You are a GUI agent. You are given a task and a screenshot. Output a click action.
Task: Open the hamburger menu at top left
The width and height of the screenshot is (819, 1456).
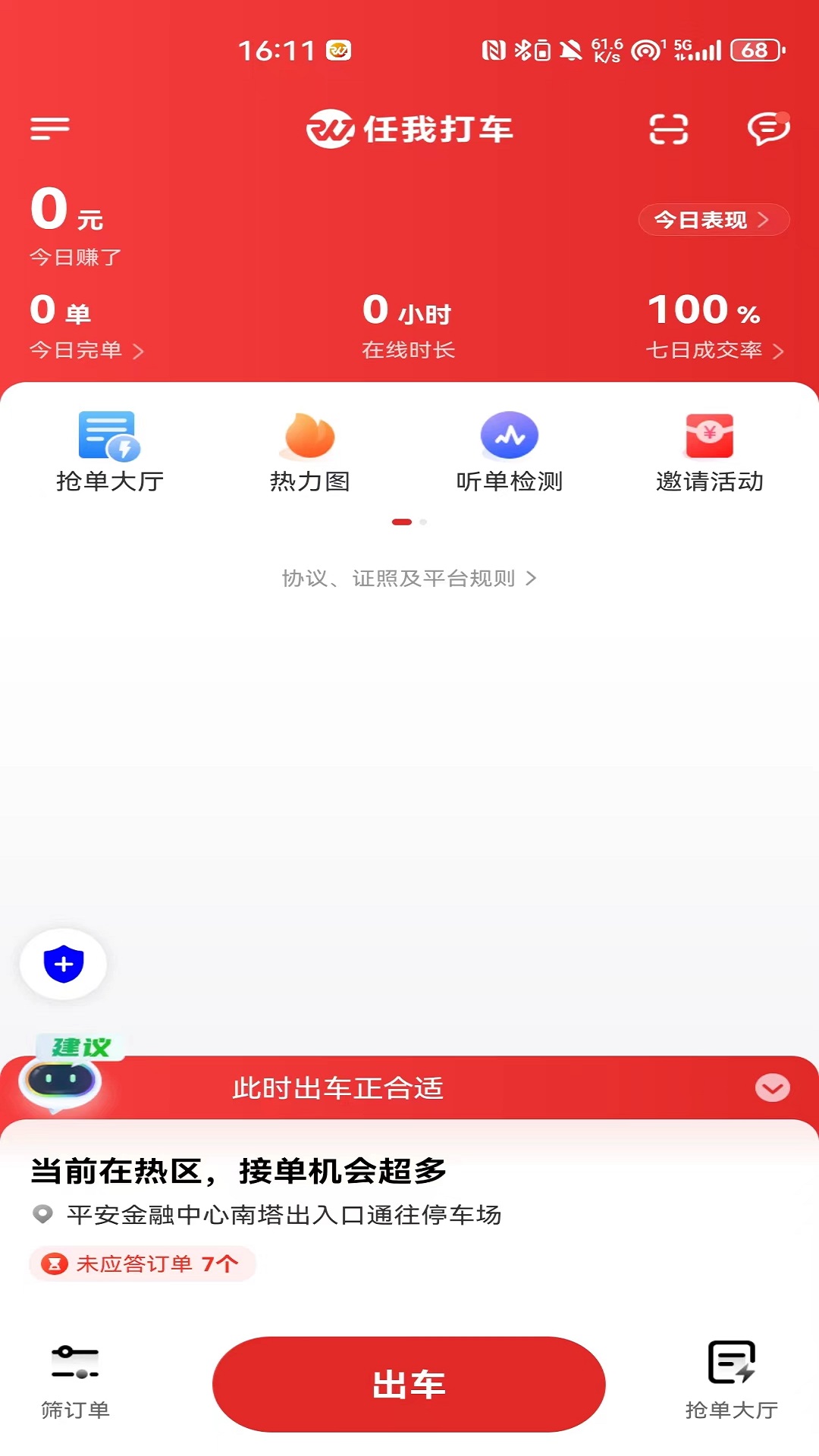(x=50, y=129)
